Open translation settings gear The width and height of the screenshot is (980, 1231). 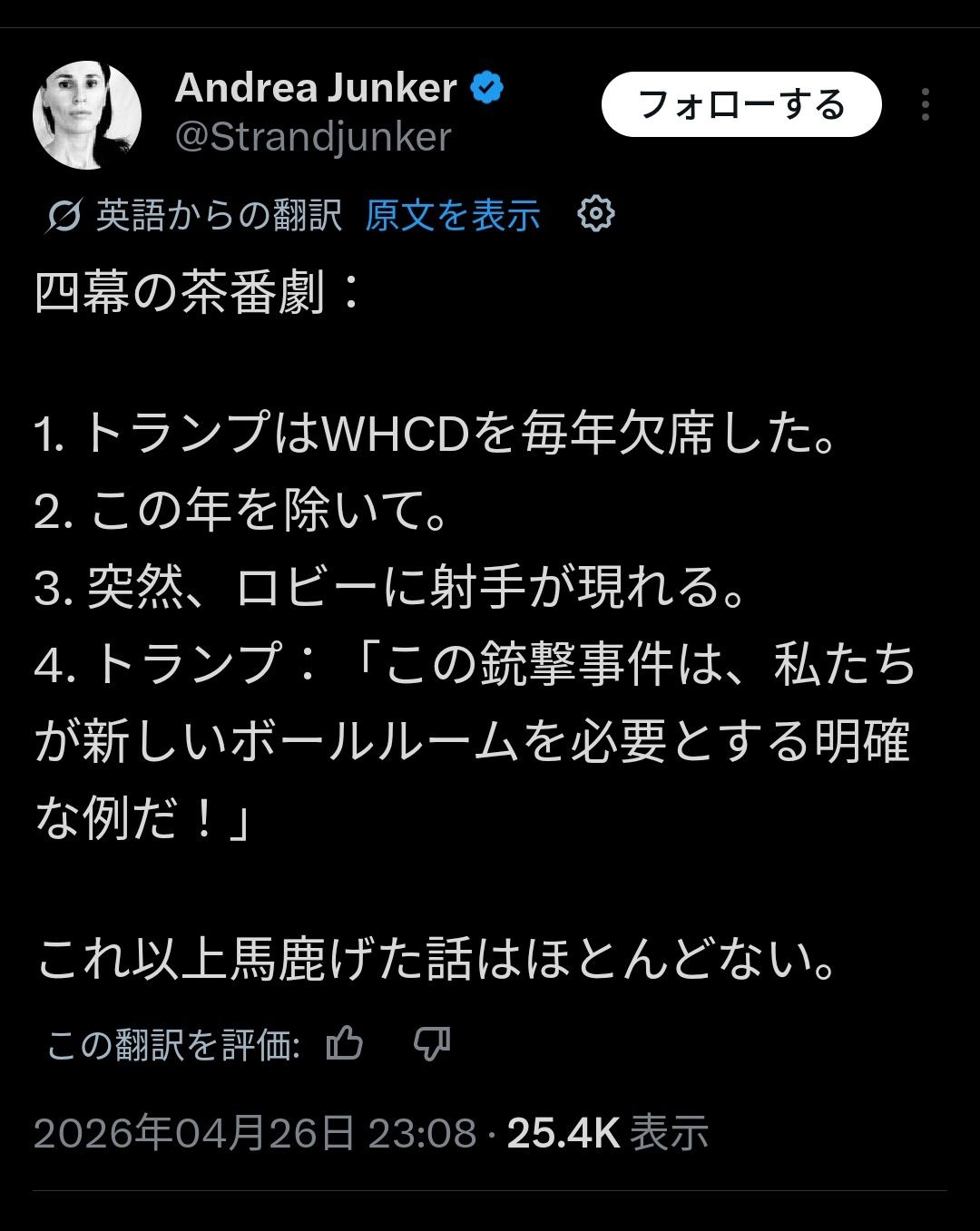tap(596, 214)
